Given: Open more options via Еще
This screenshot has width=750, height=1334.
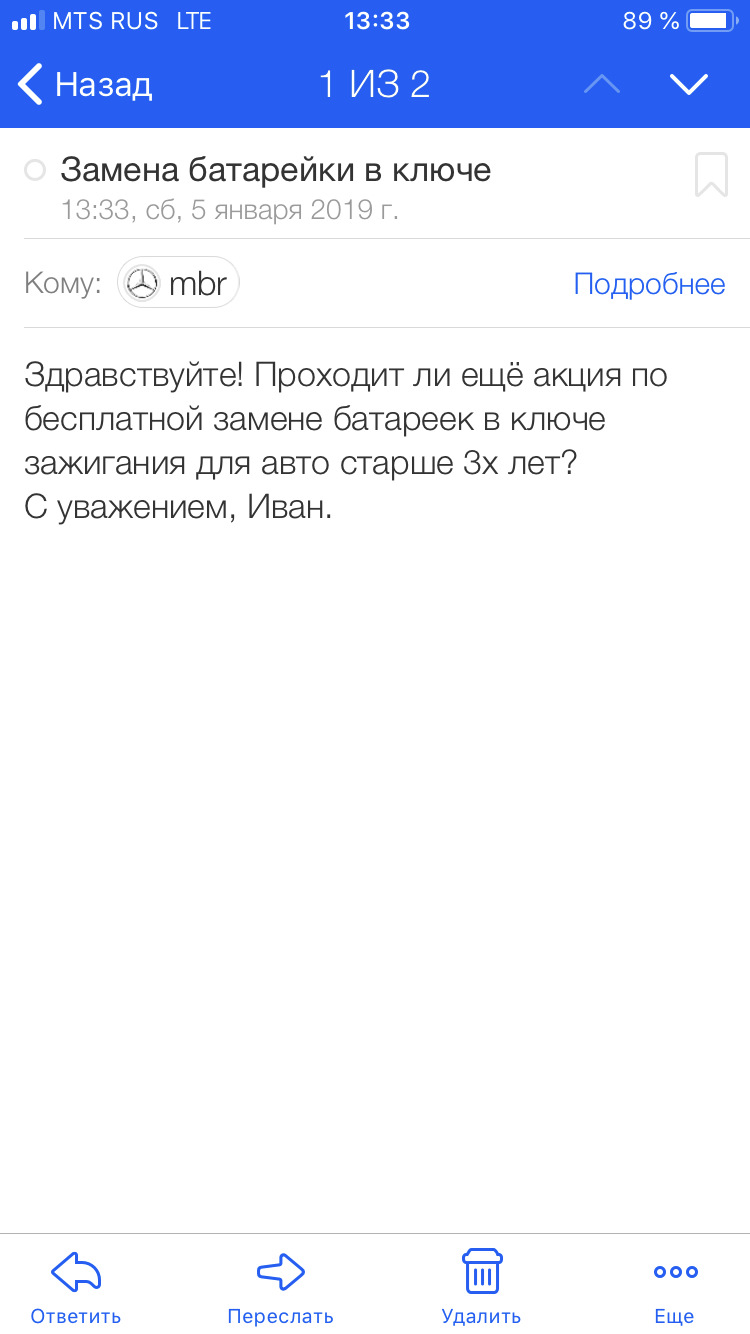Looking at the screenshot, I should point(675,1286).
